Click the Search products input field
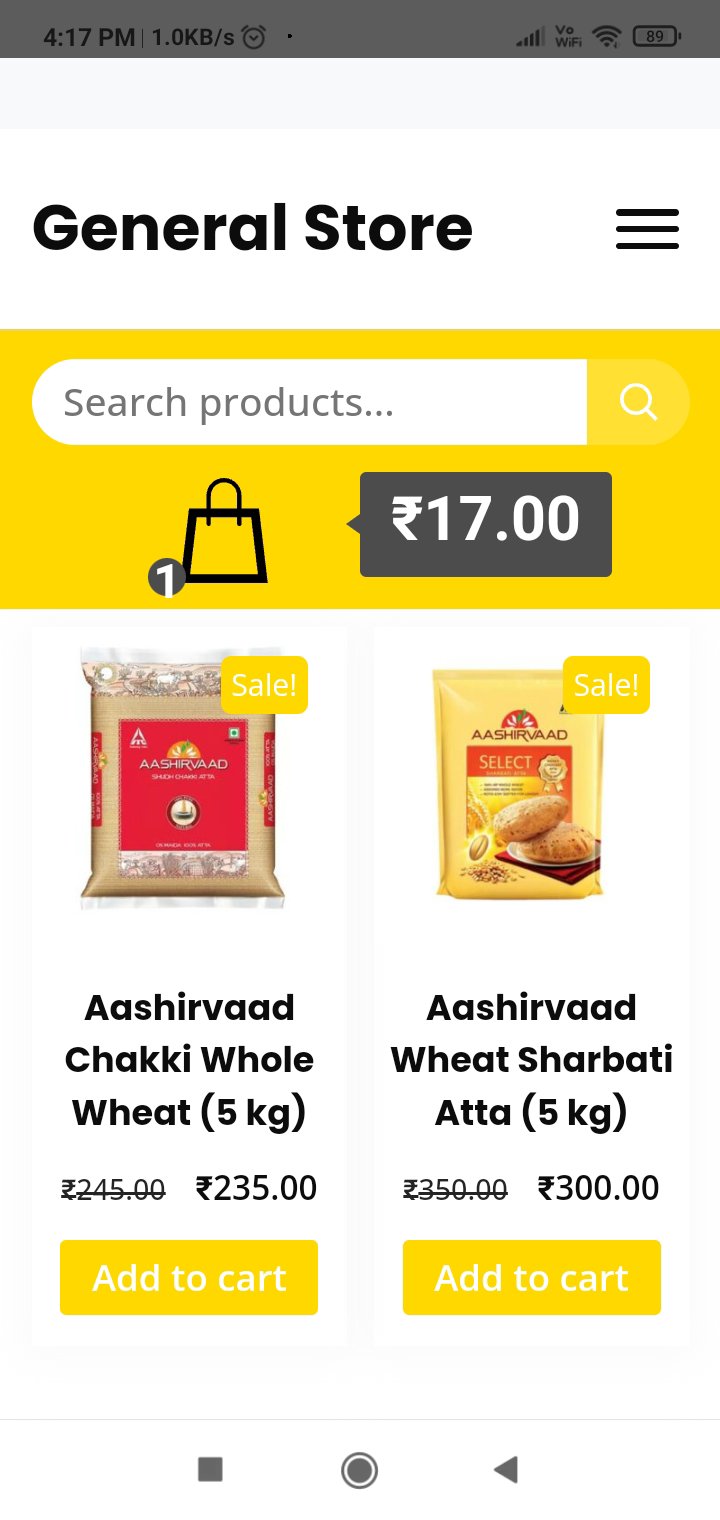This screenshot has width=720, height=1520. point(310,402)
